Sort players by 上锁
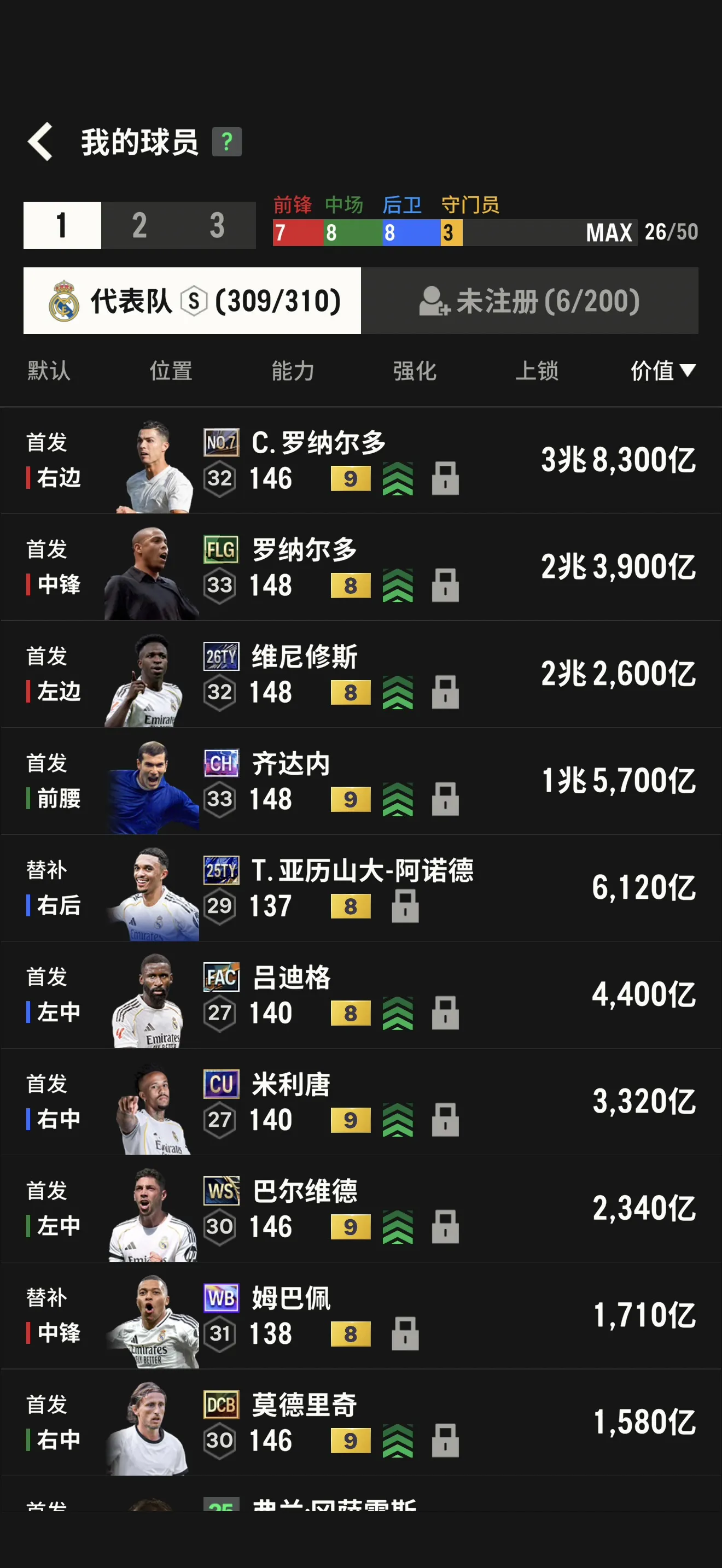 [537, 371]
